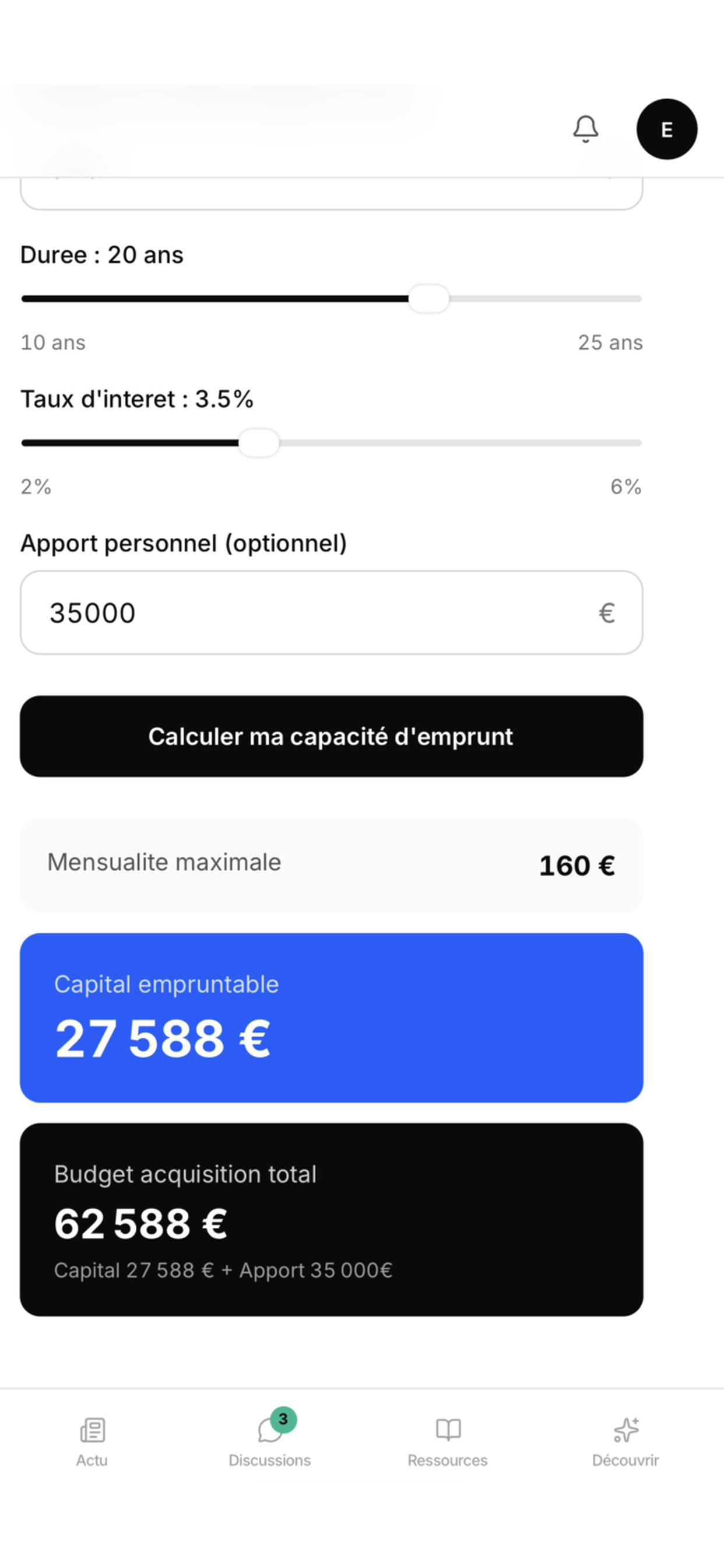Tap the Duree slider handle
The image size is (724, 1568).
tap(429, 299)
